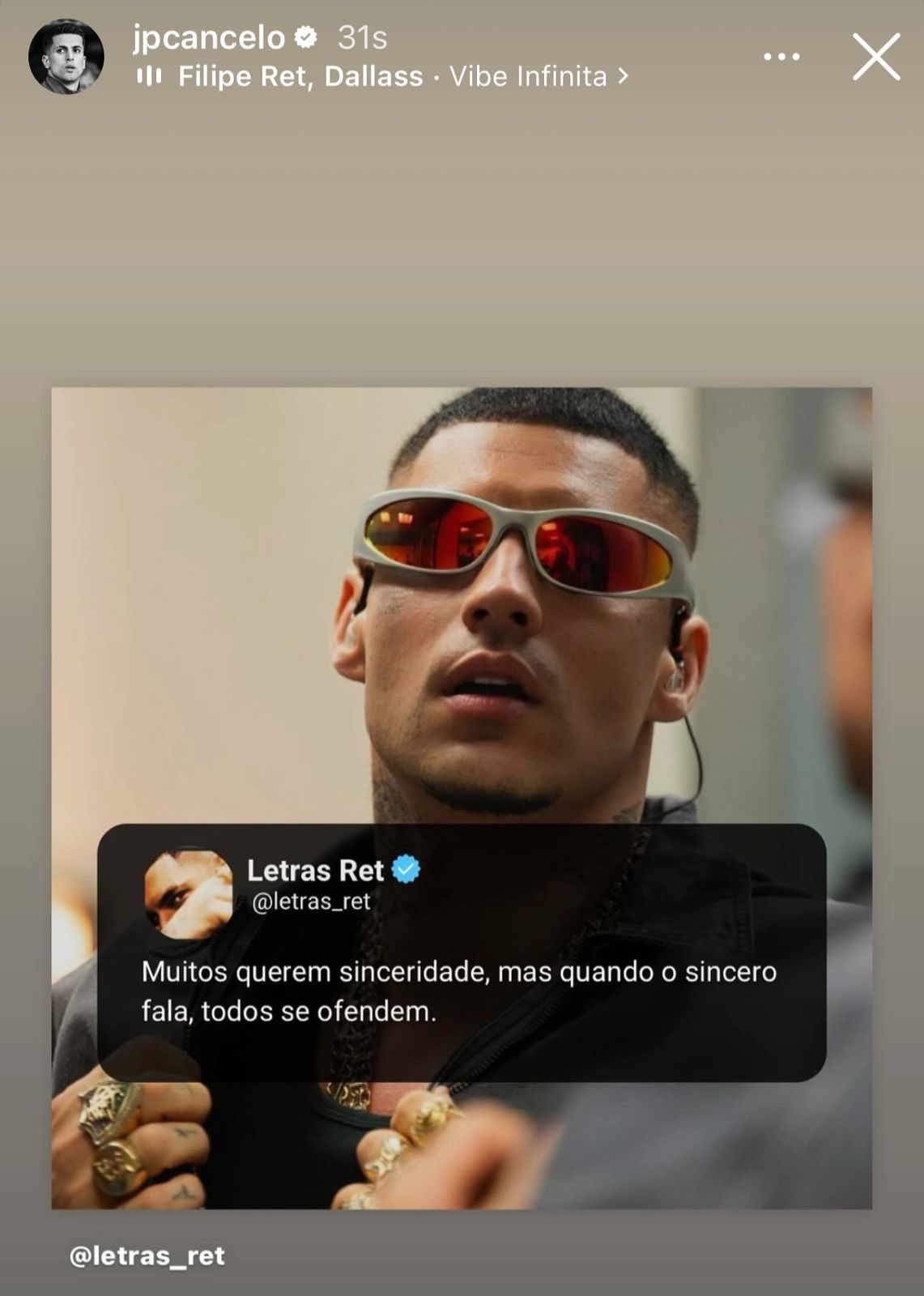
Task: Open jpcancelo's profile picture
Action: click(x=66, y=57)
